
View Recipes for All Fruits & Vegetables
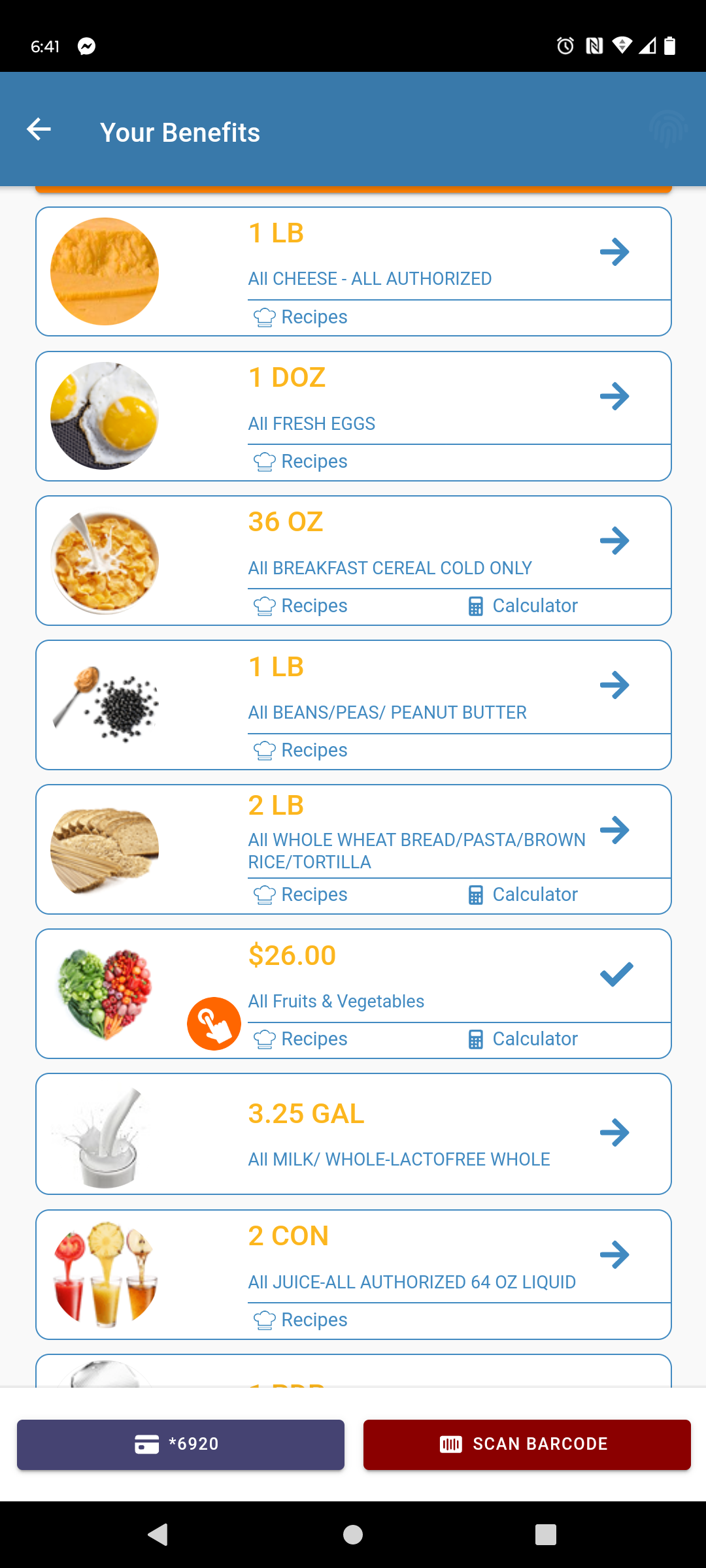click(x=301, y=1039)
